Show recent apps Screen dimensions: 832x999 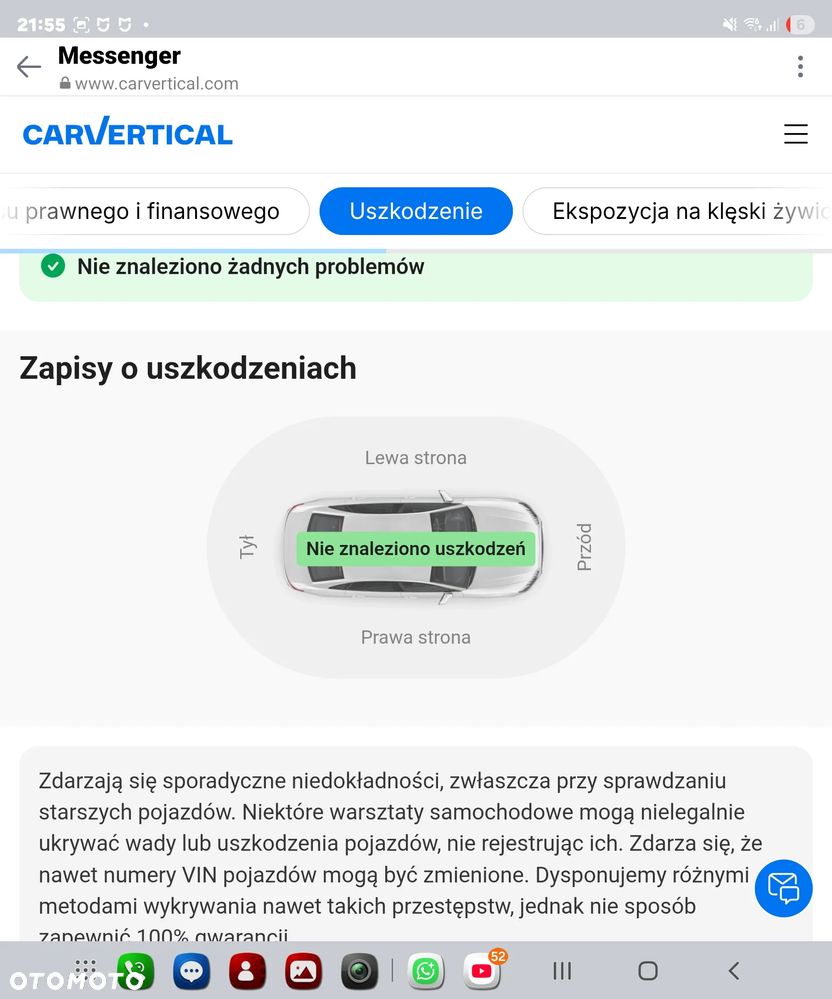pyautogui.click(x=562, y=970)
